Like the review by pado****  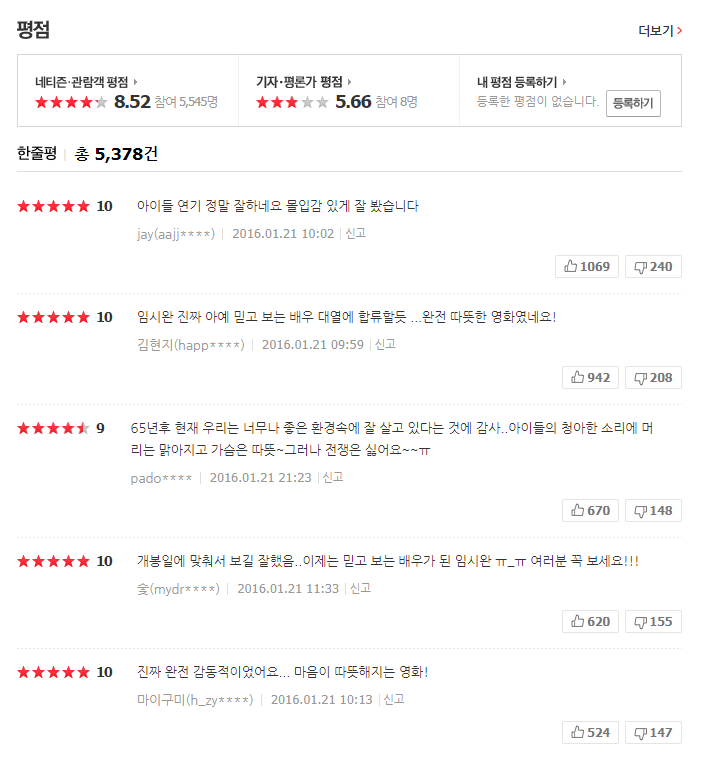coord(590,511)
